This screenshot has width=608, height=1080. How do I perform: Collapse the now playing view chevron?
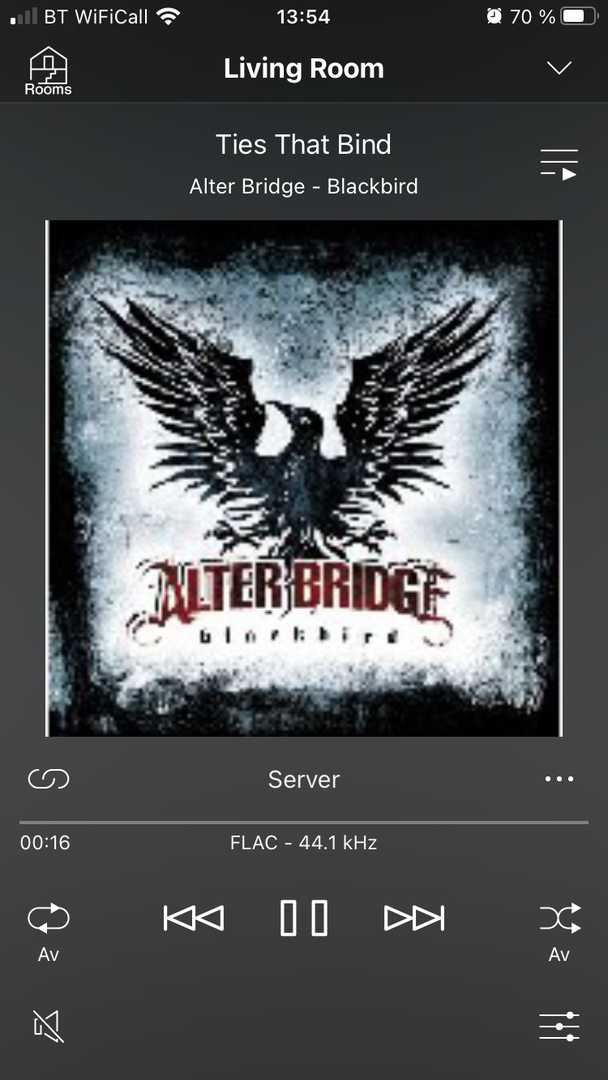(559, 68)
